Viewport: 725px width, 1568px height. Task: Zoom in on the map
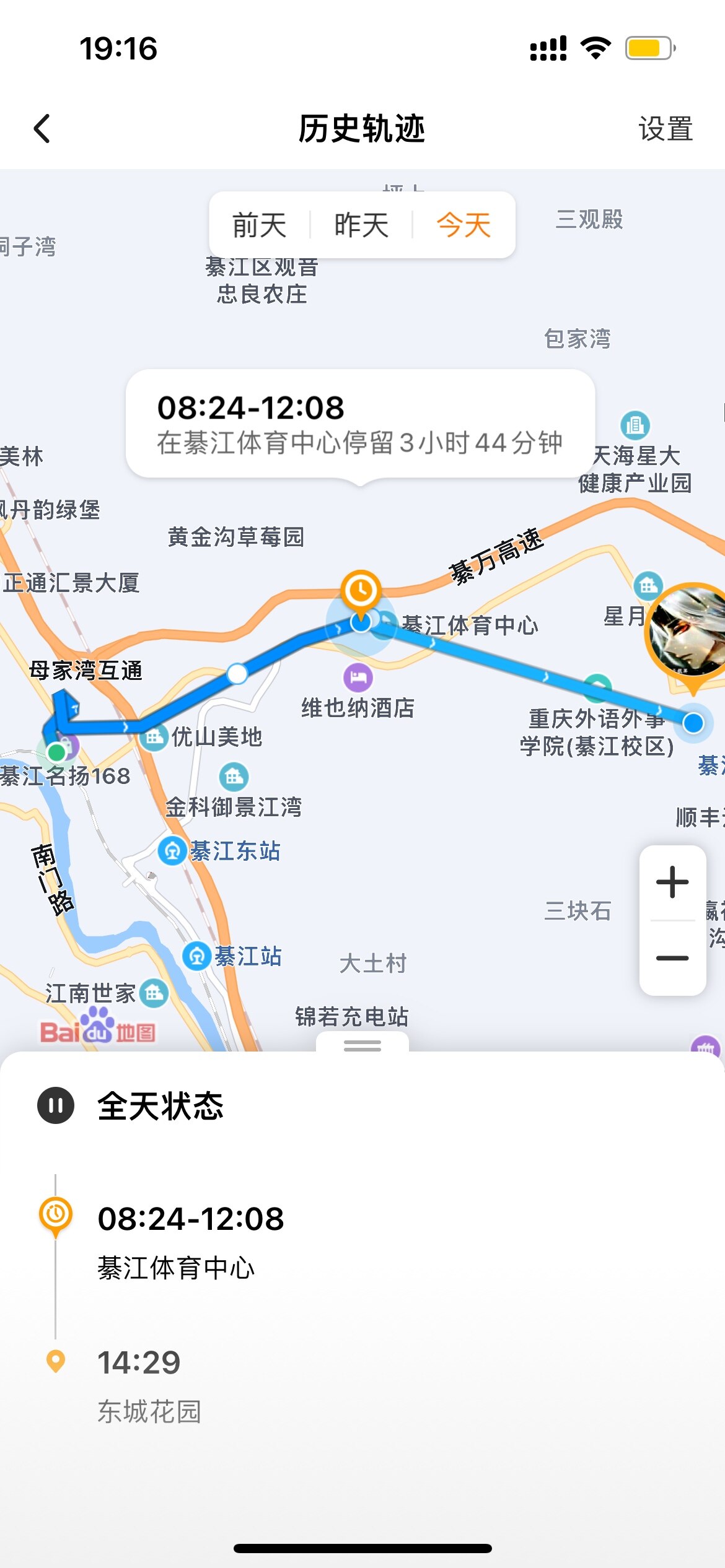coord(672,882)
